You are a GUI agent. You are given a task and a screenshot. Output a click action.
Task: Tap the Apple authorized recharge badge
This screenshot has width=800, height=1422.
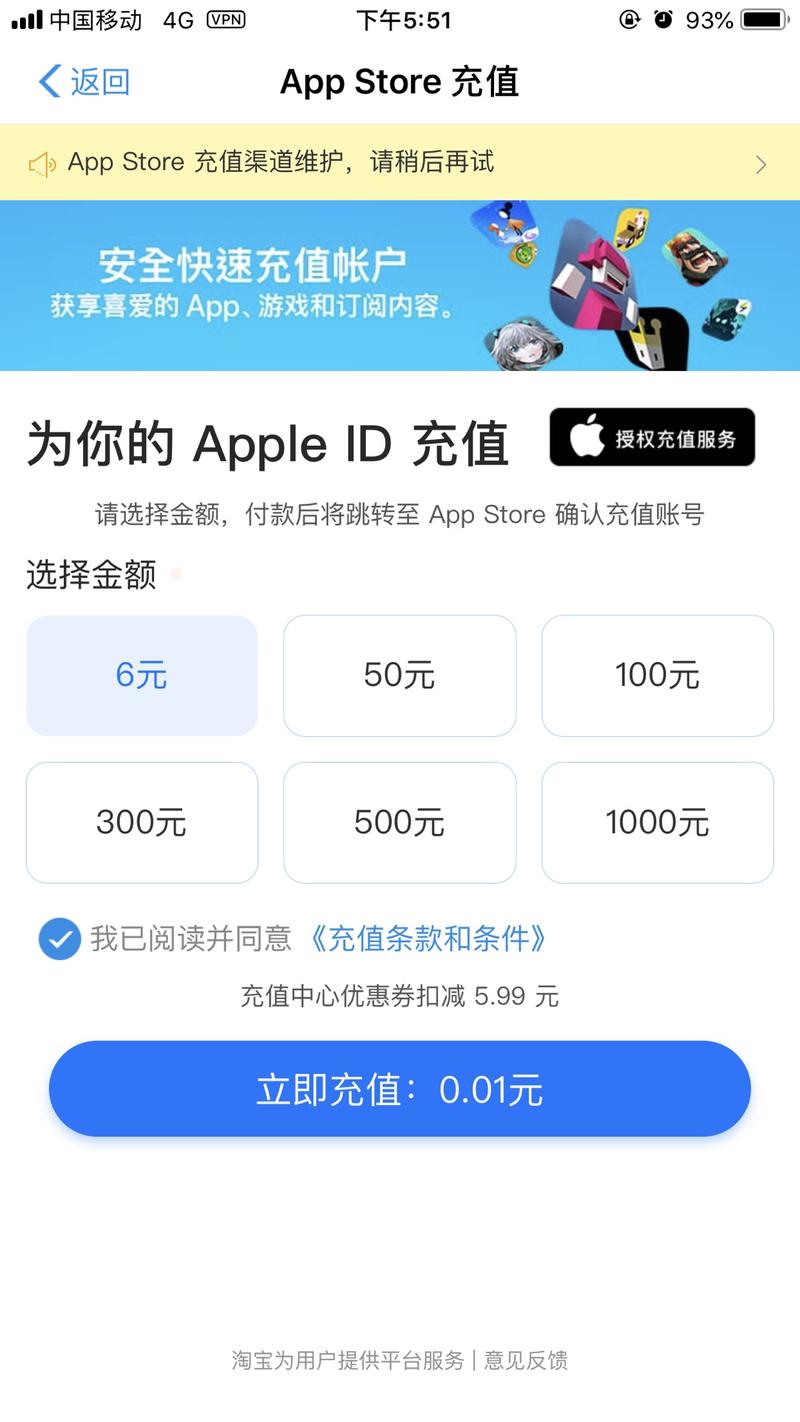(x=652, y=437)
